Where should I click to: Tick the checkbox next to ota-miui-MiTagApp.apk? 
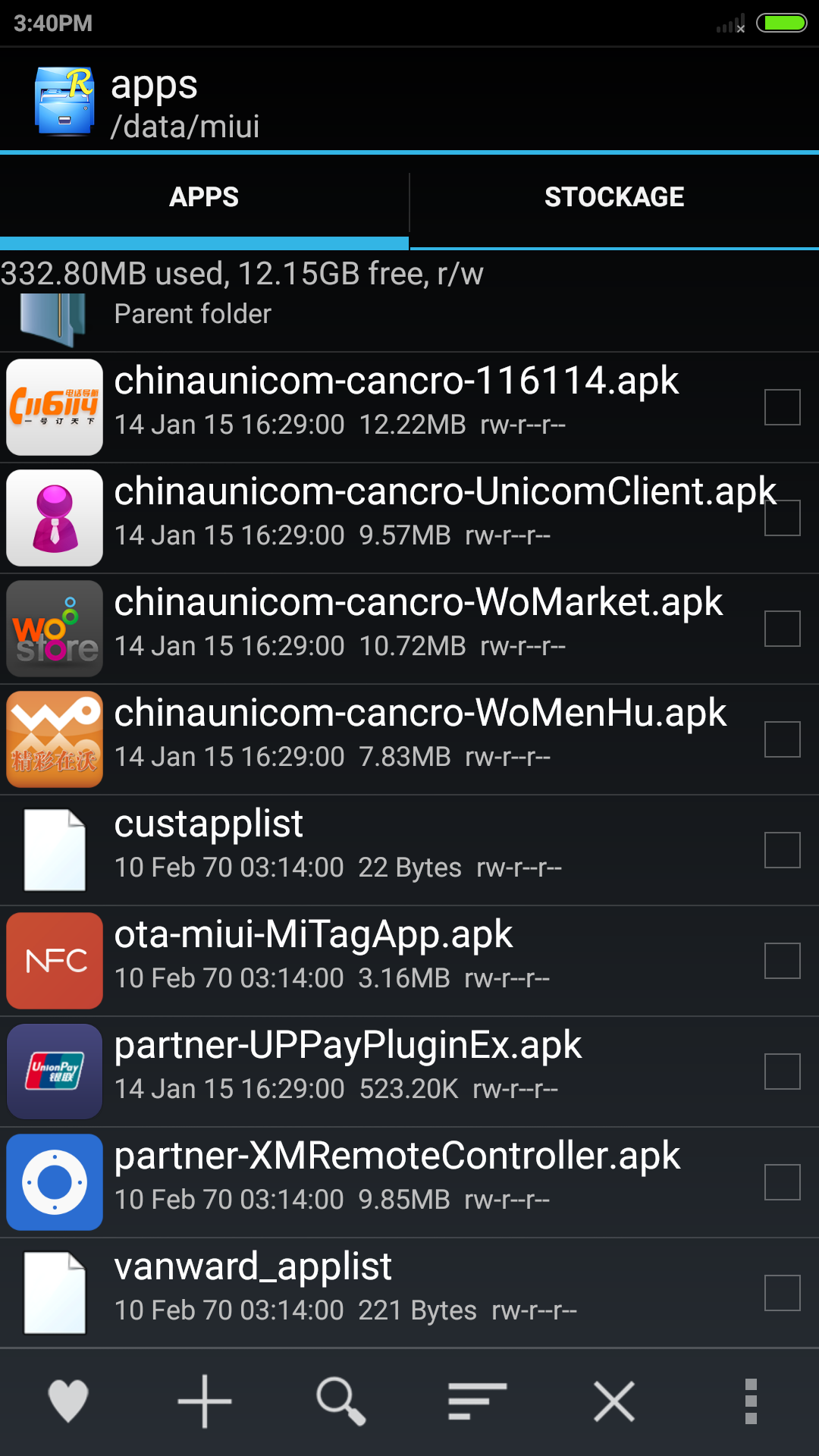click(x=783, y=961)
